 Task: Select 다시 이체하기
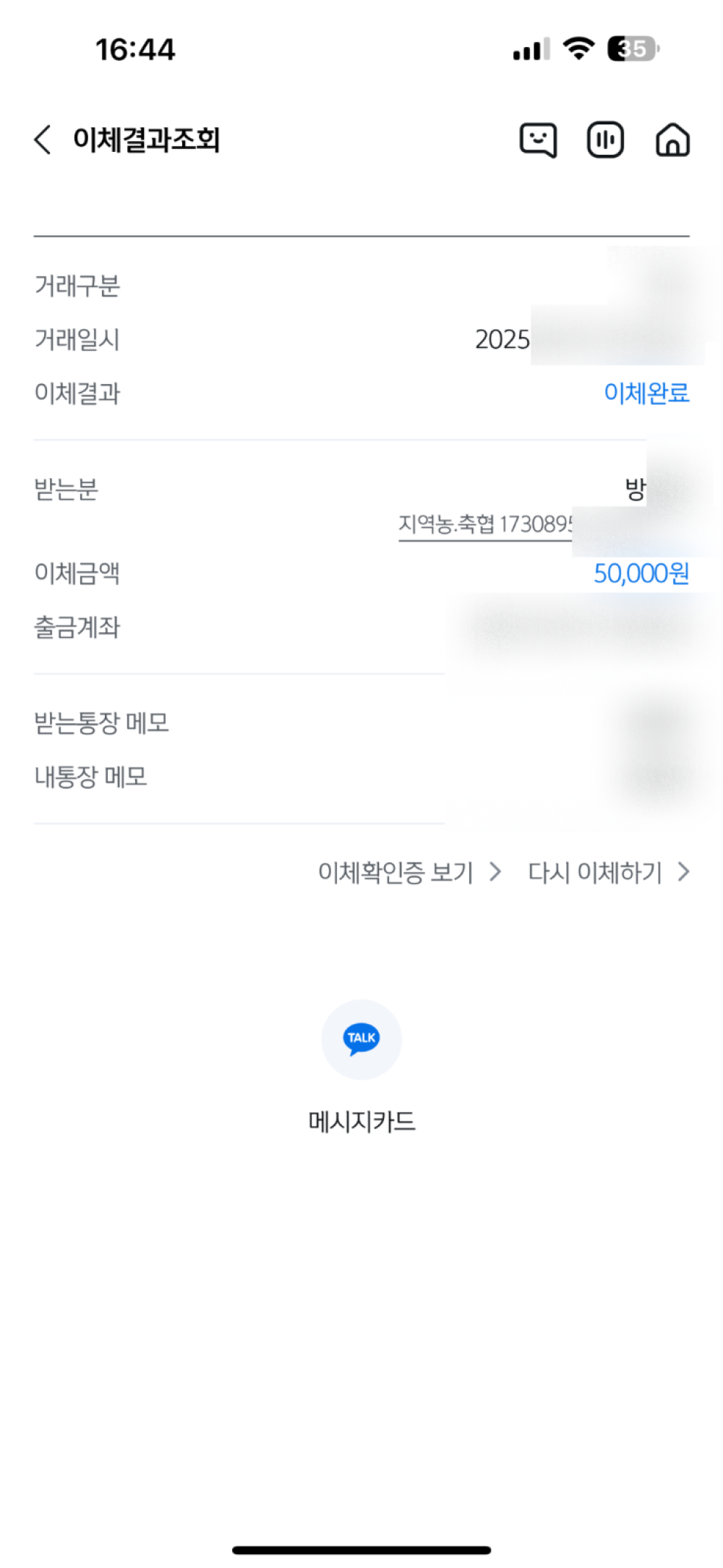[607, 872]
